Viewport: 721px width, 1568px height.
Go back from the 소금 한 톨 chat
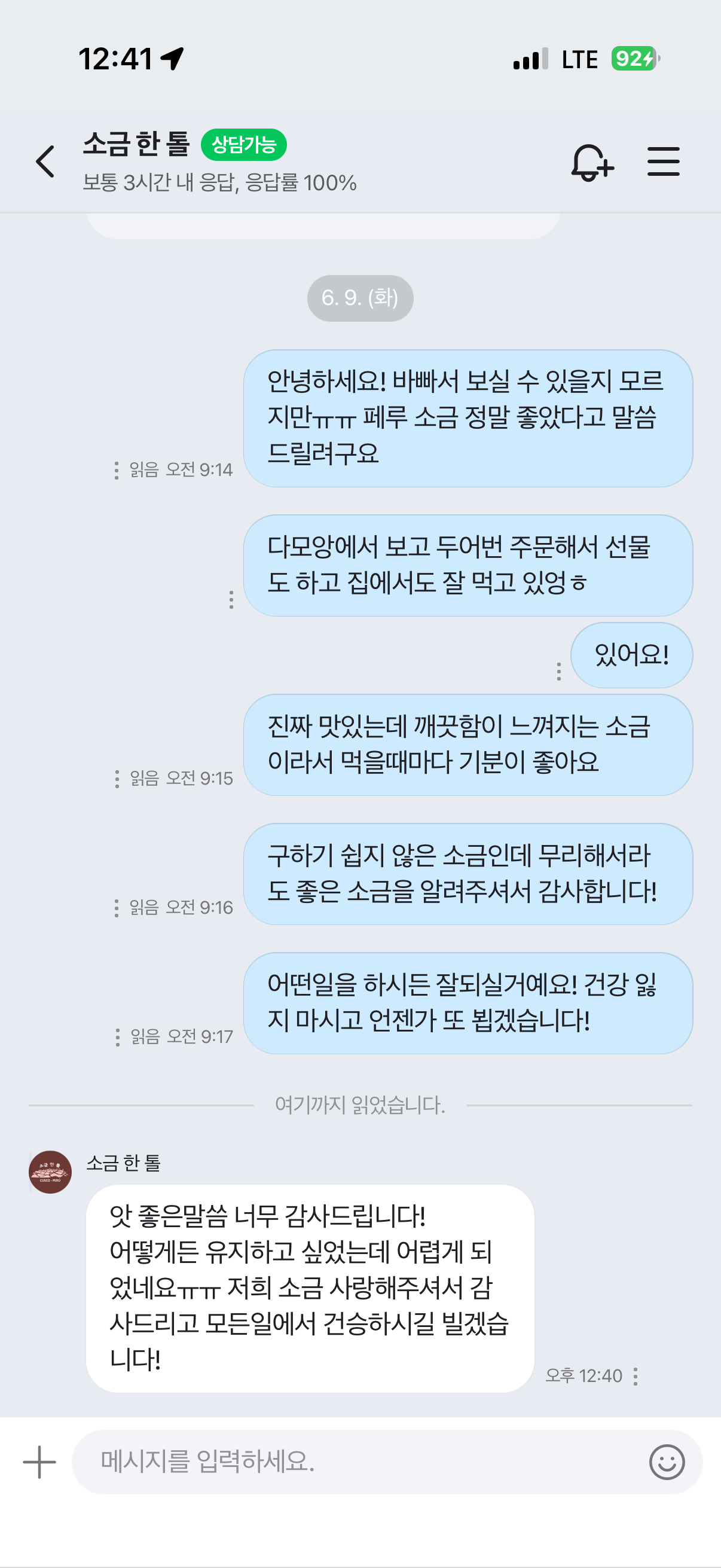click(x=45, y=162)
